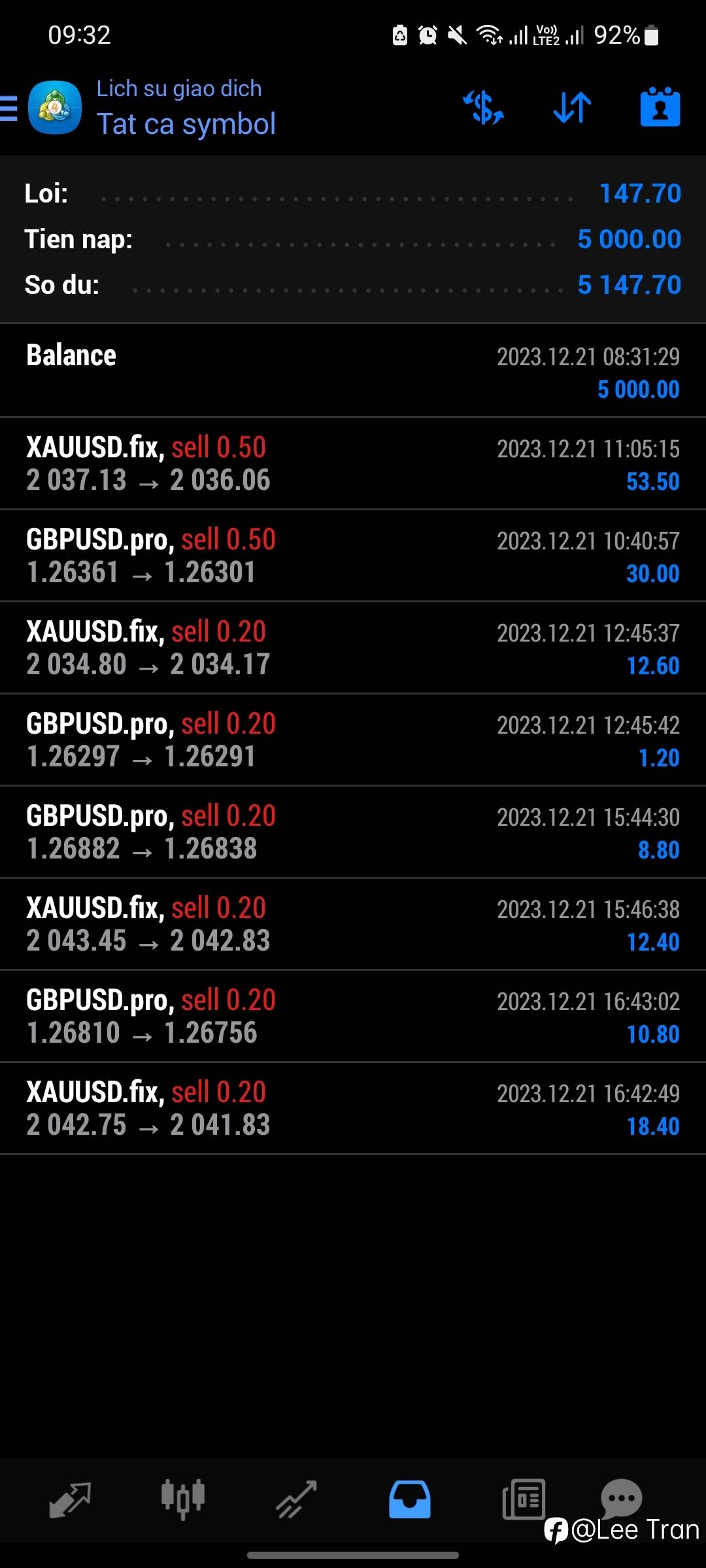Select the History tab
706x1568 pixels.
410,1500
